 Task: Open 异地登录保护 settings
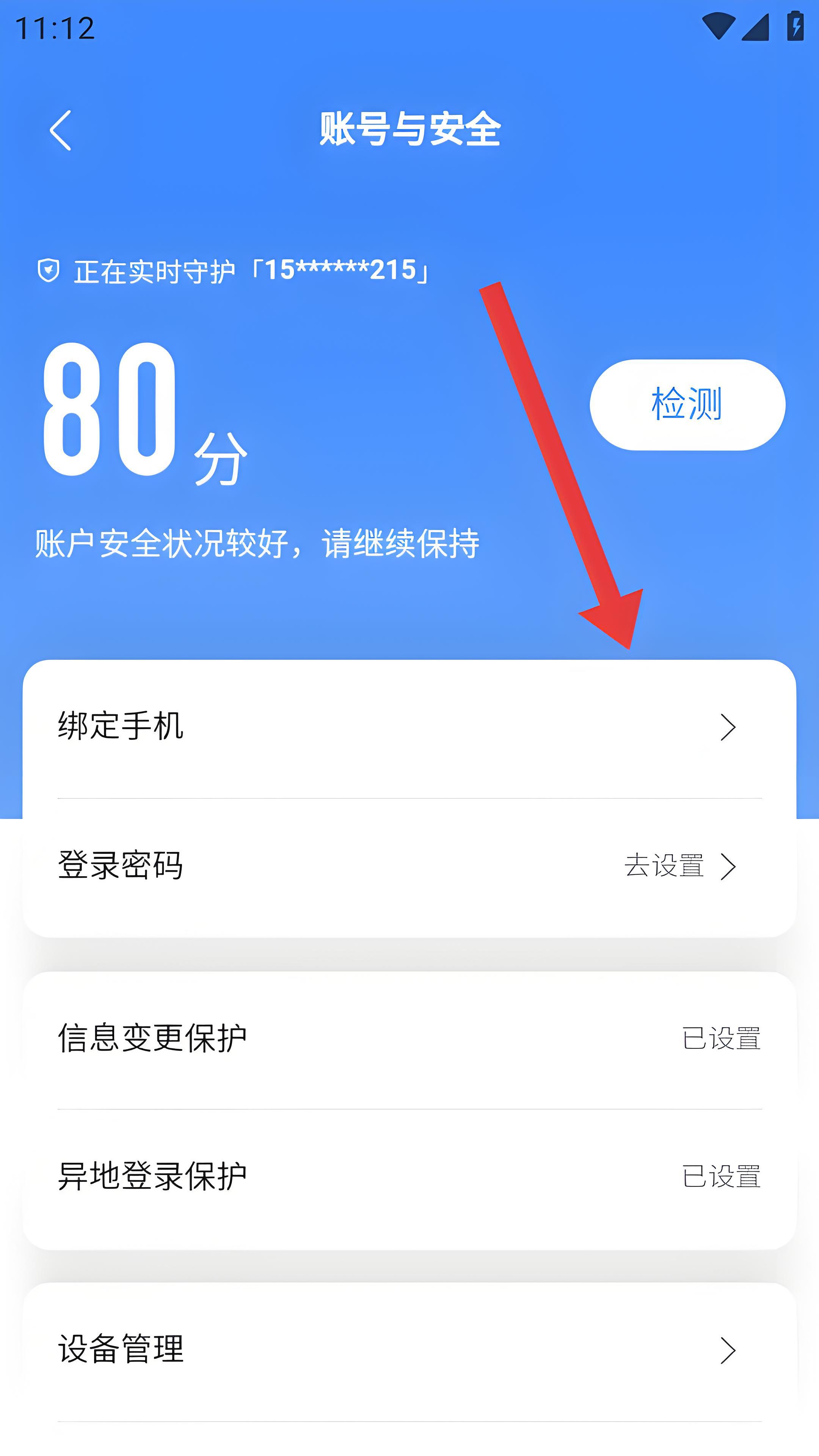409,1177
